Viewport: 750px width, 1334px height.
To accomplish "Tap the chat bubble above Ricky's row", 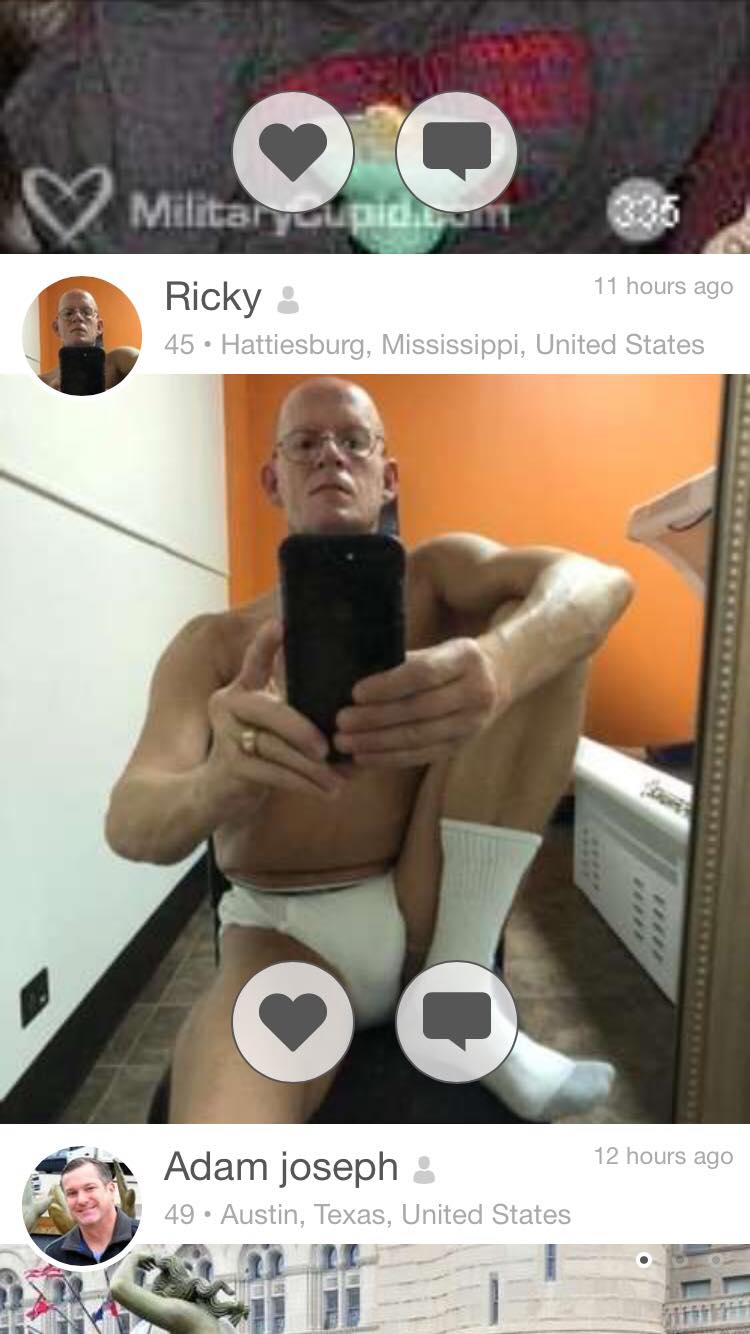I will click(x=456, y=152).
